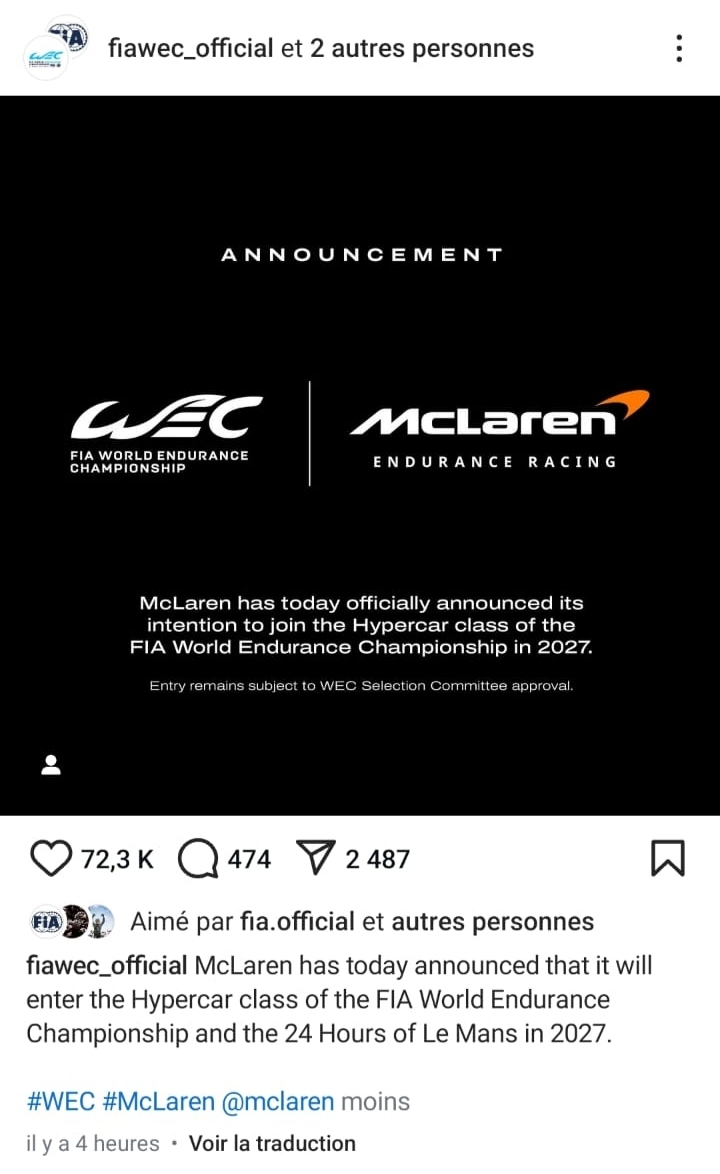See the autres personnes who liked
The image size is (720, 1174).
492,921
